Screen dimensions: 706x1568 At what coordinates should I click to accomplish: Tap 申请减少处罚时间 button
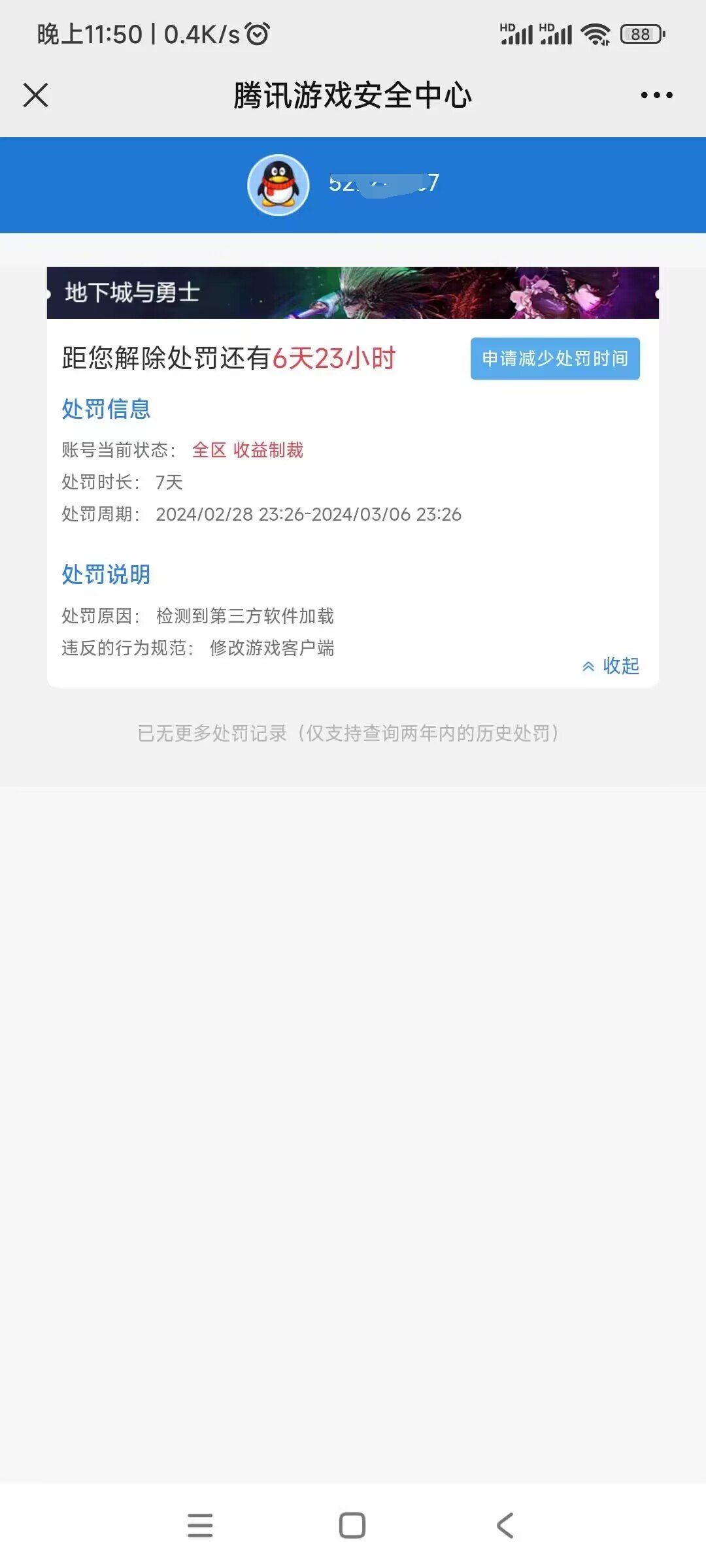555,358
